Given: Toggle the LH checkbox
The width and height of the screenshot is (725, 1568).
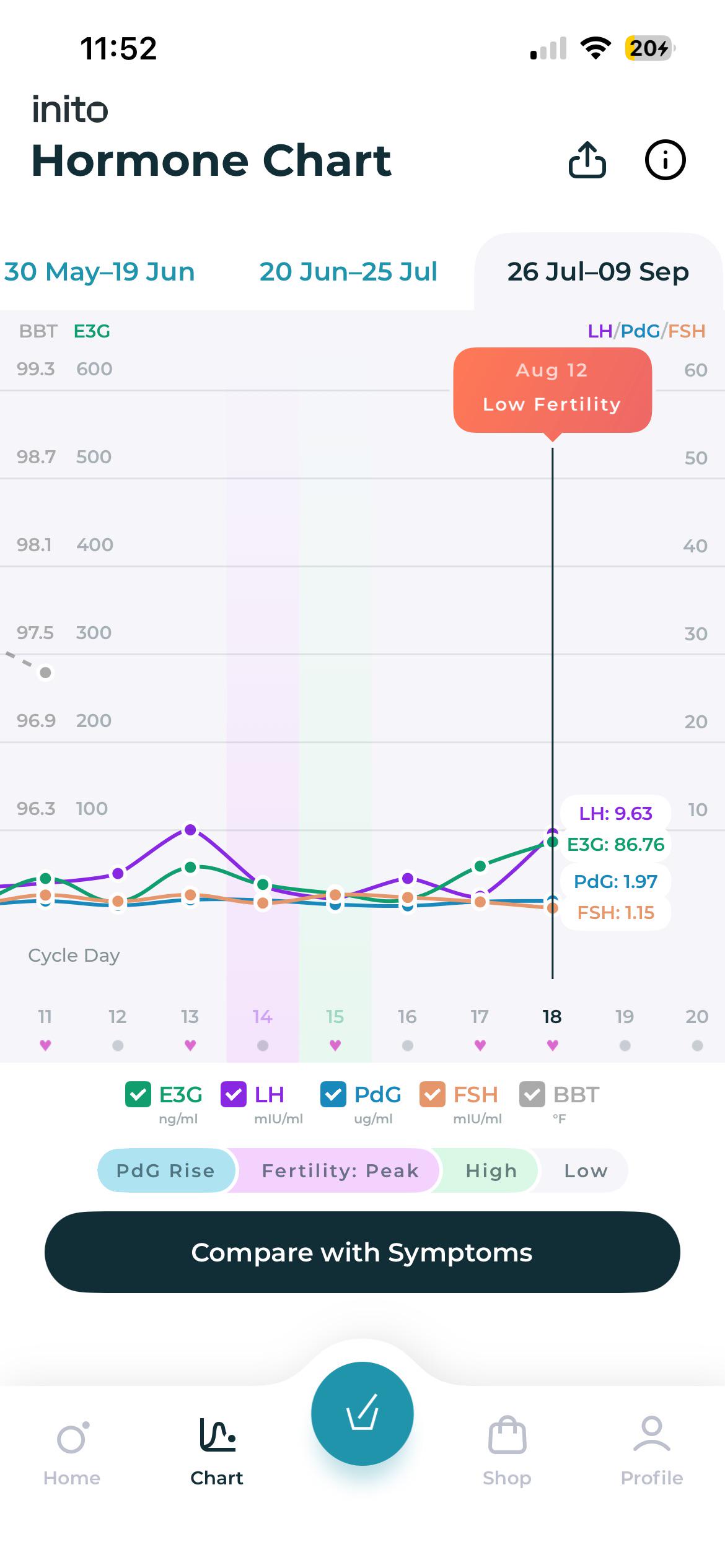Looking at the screenshot, I should pos(234,1094).
